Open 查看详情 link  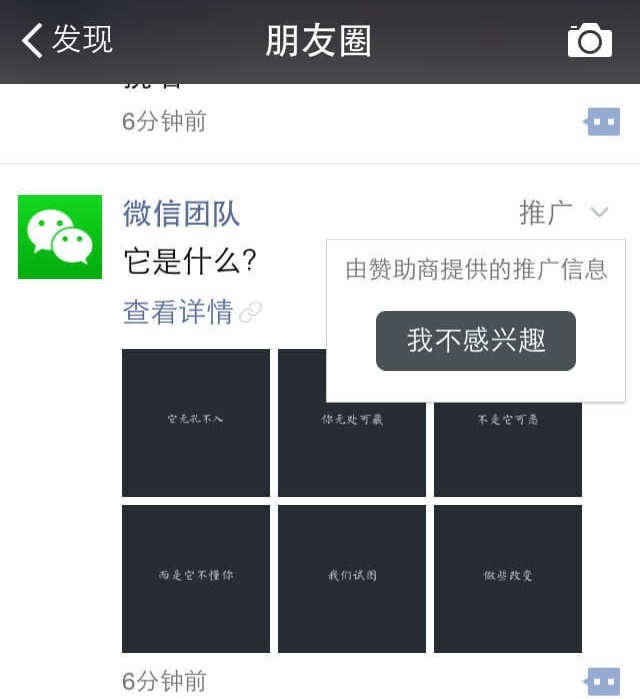coord(180,312)
